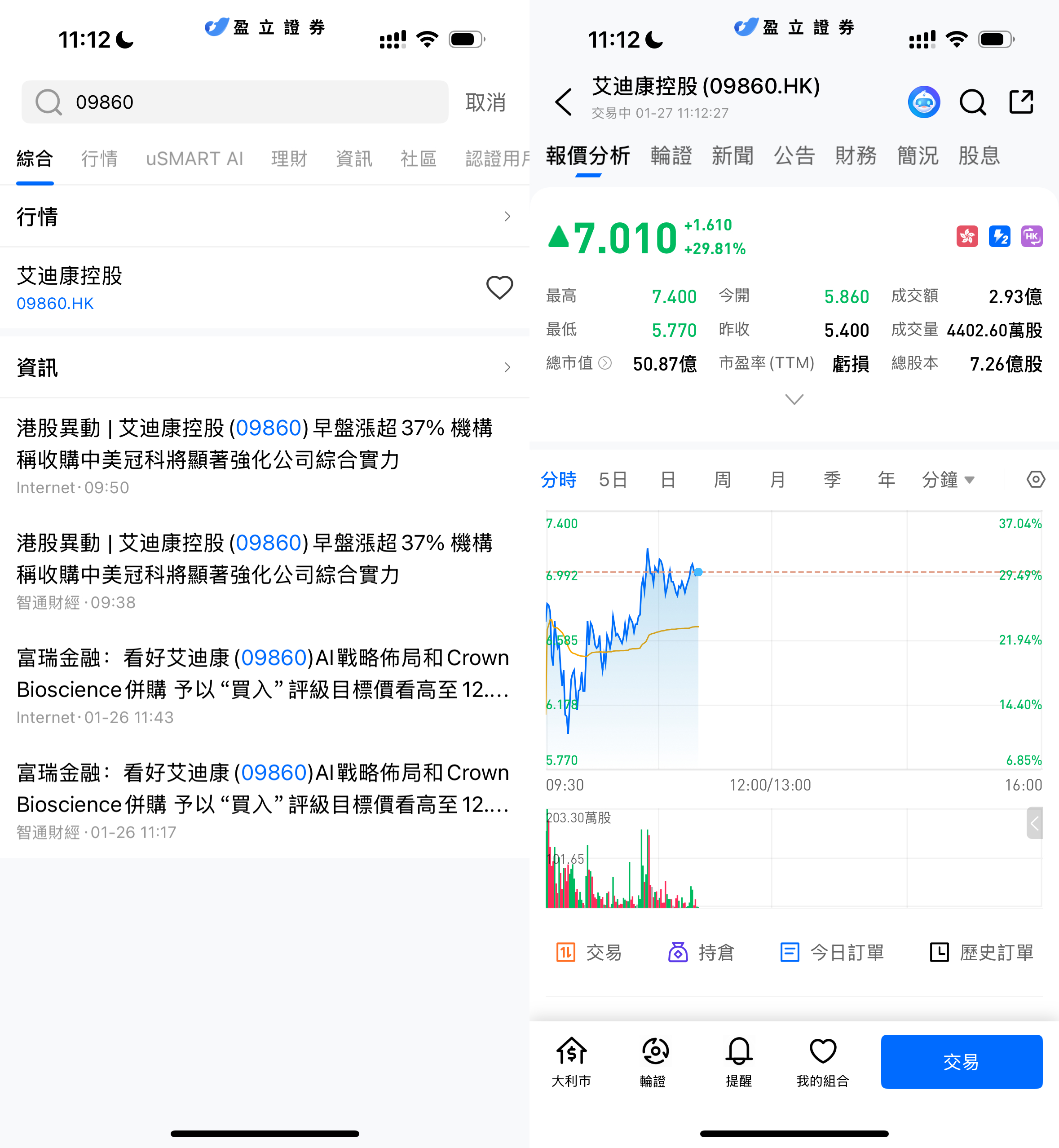Open the AI robot assistant icon

[x=924, y=102]
